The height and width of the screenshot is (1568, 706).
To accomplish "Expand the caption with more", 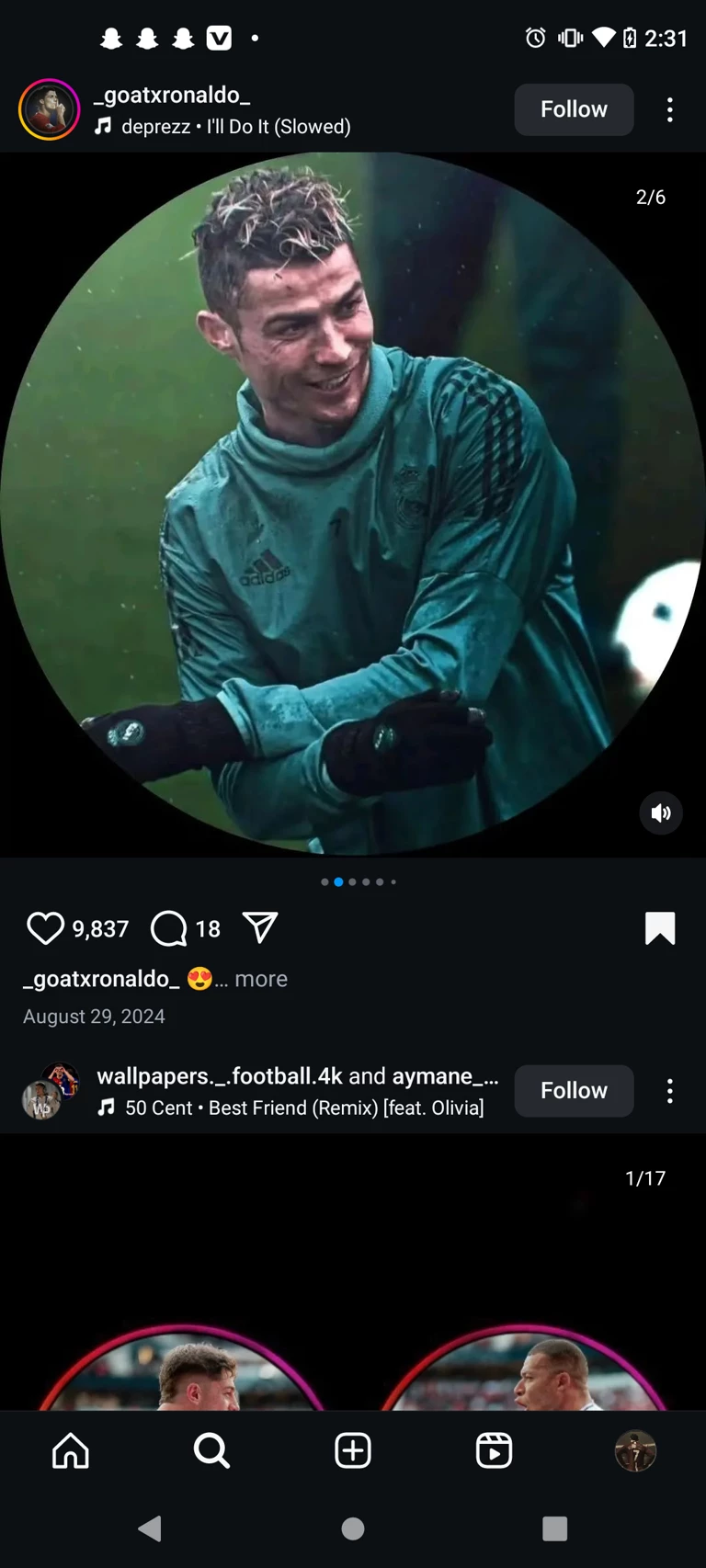I will point(261,979).
